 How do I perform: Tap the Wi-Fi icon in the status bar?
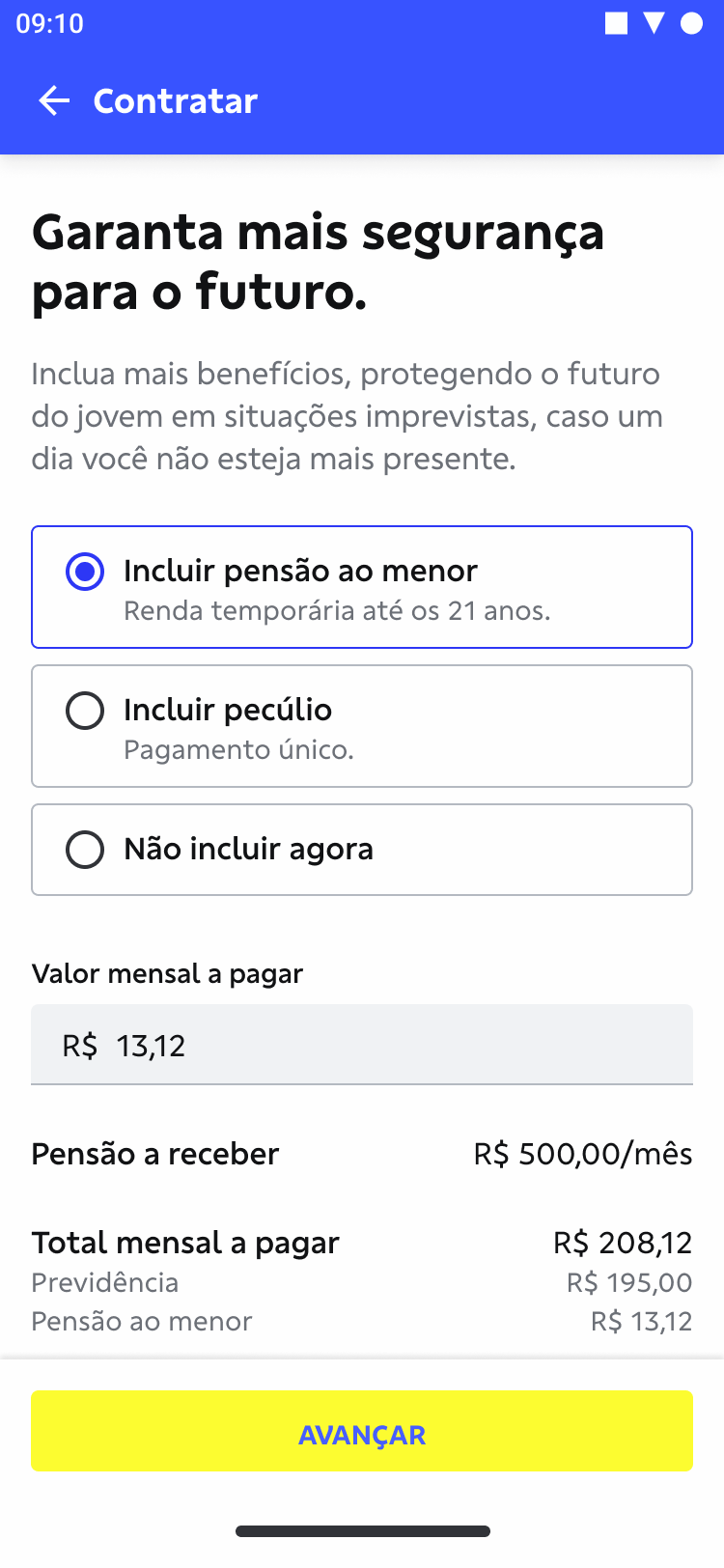point(653,24)
